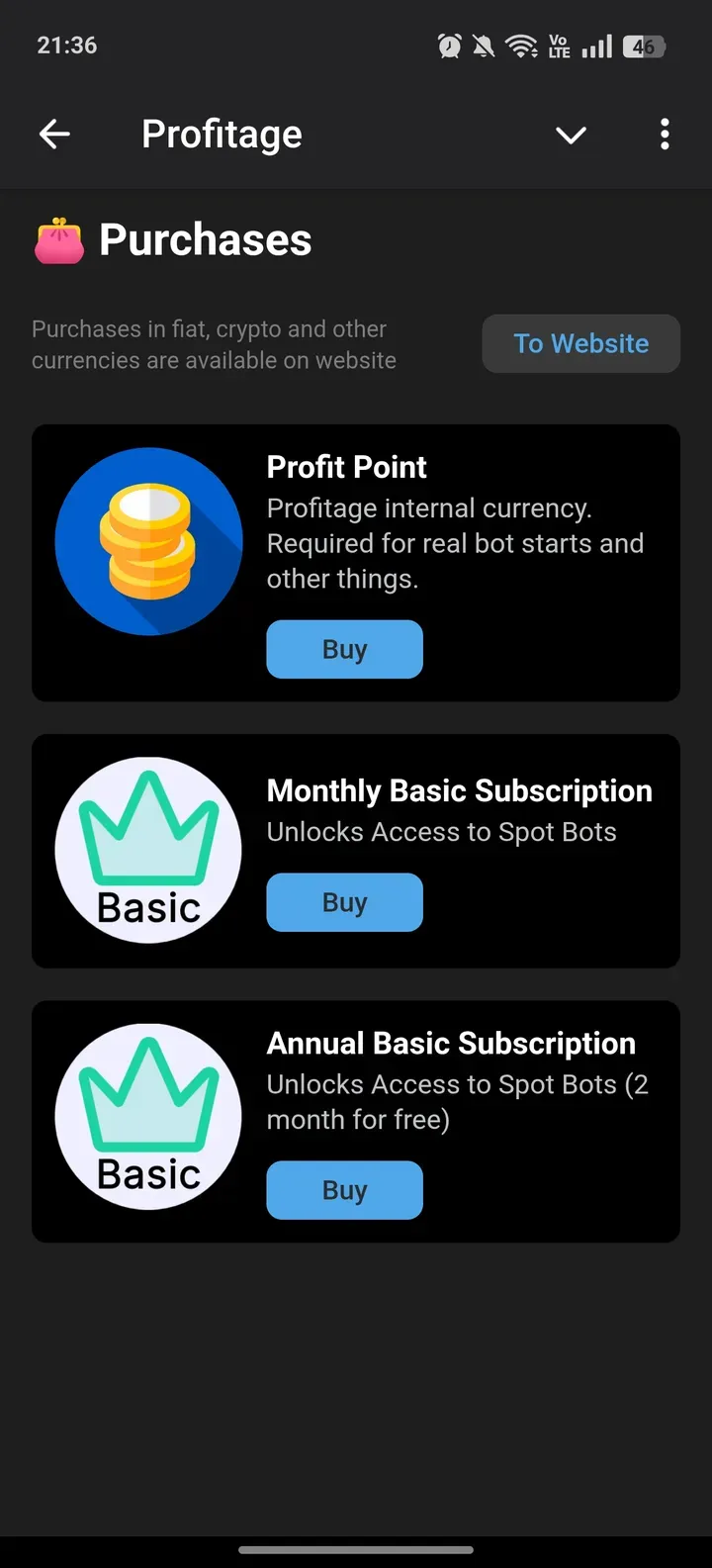Tap the back arrow to leave Profitage
This screenshot has width=712, height=1568.
53,134
